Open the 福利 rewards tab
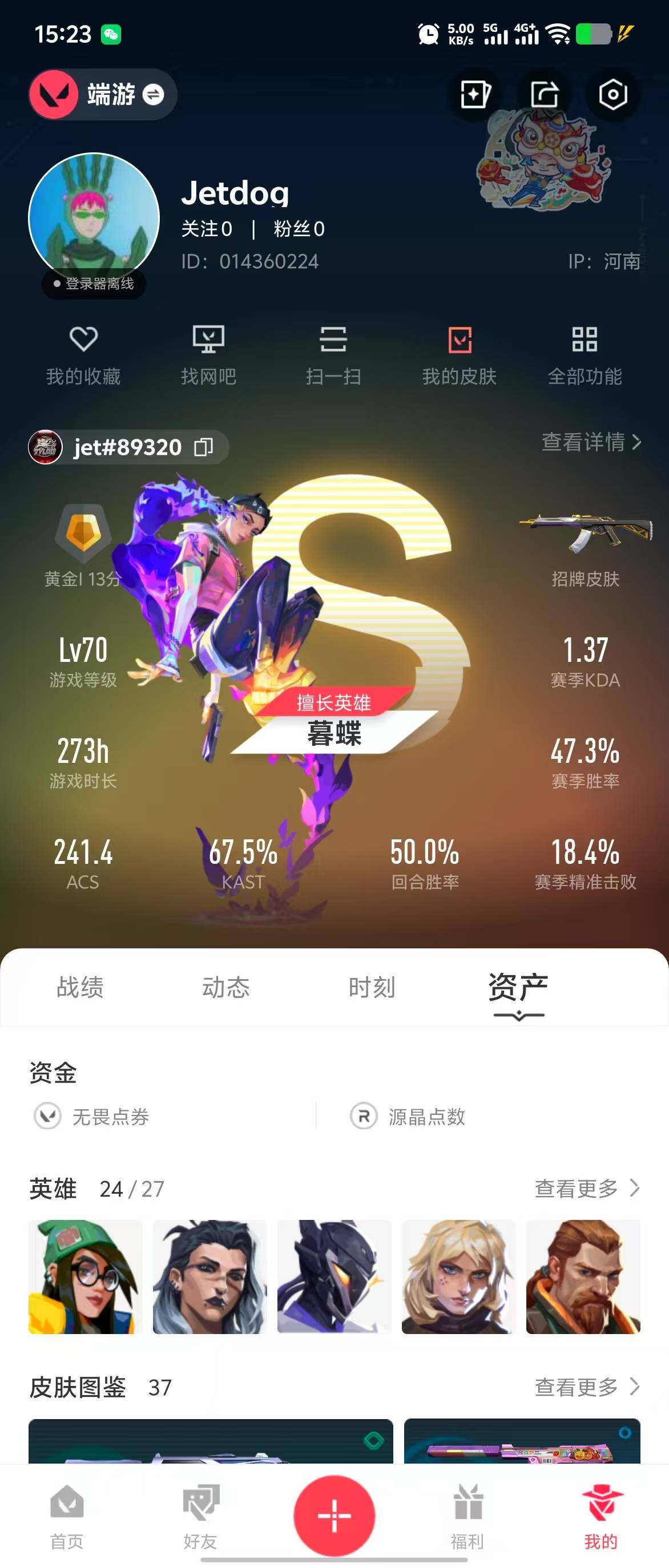Screen dimensions: 669x1568 [468, 1516]
